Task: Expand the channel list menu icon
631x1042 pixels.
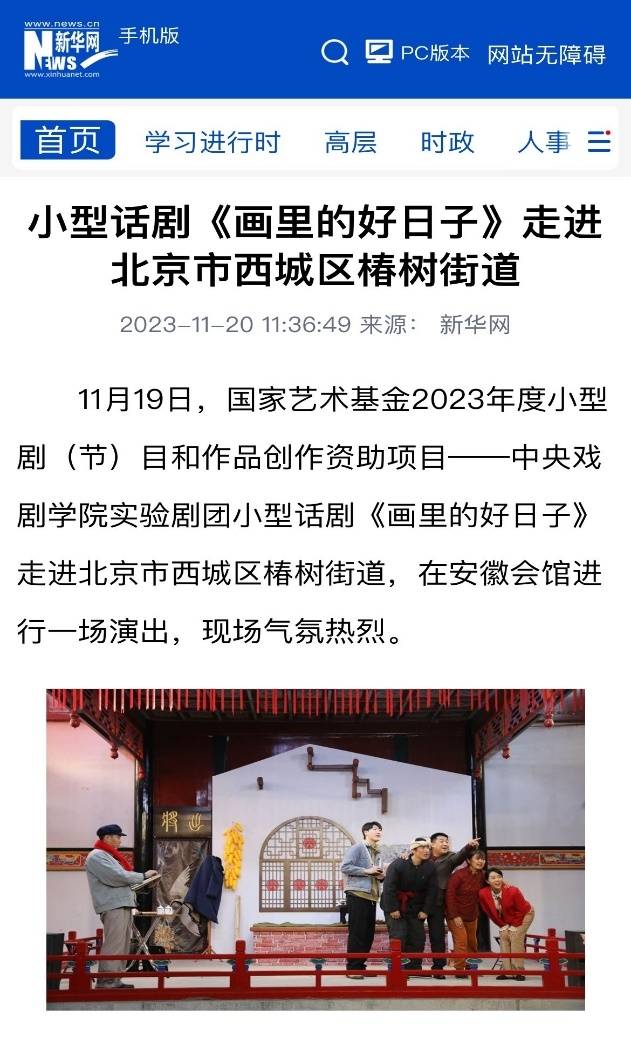Action: [x=599, y=141]
